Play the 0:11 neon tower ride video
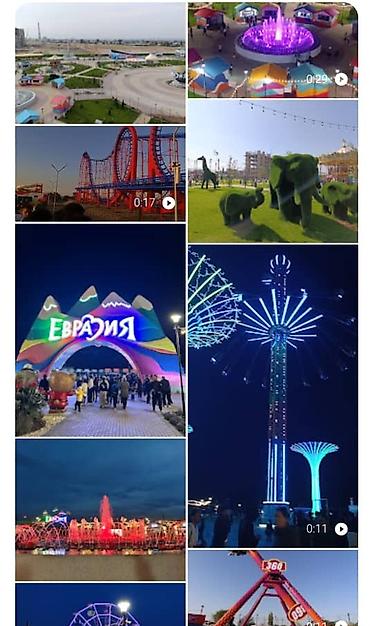 (x=273, y=396)
